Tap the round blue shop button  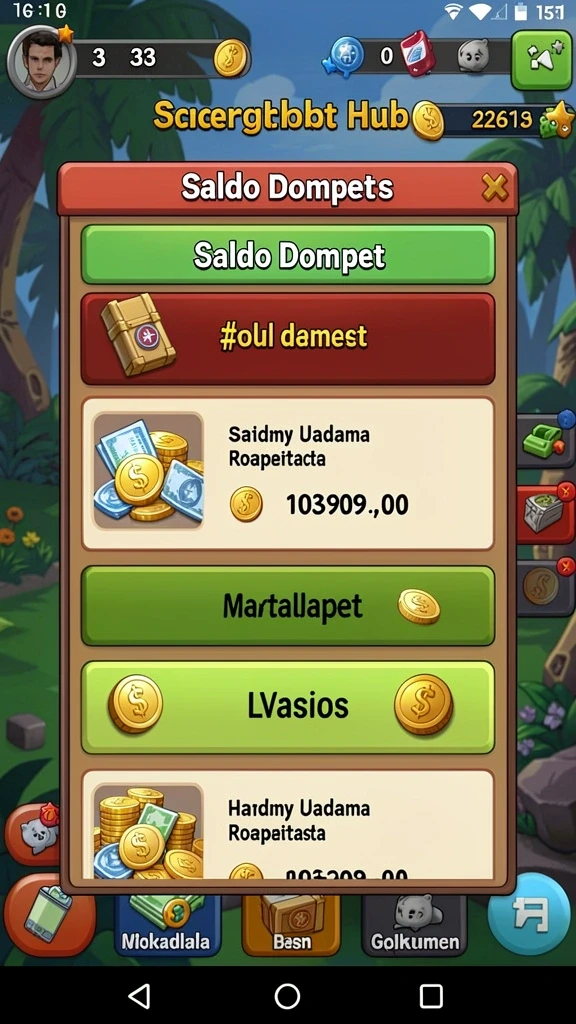coord(530,914)
